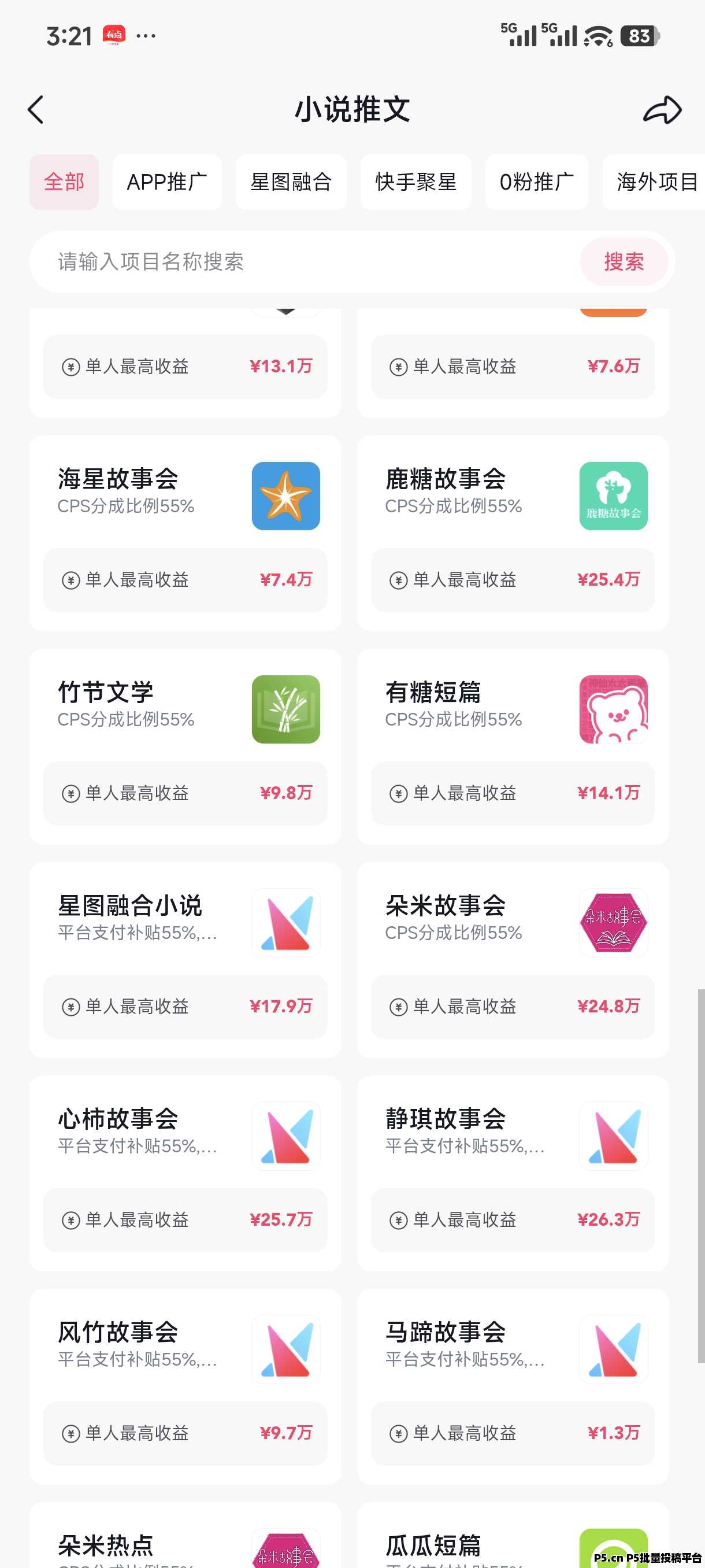This screenshot has height=1568, width=705.
Task: Switch to the 海外项目 tab
Action: (655, 182)
